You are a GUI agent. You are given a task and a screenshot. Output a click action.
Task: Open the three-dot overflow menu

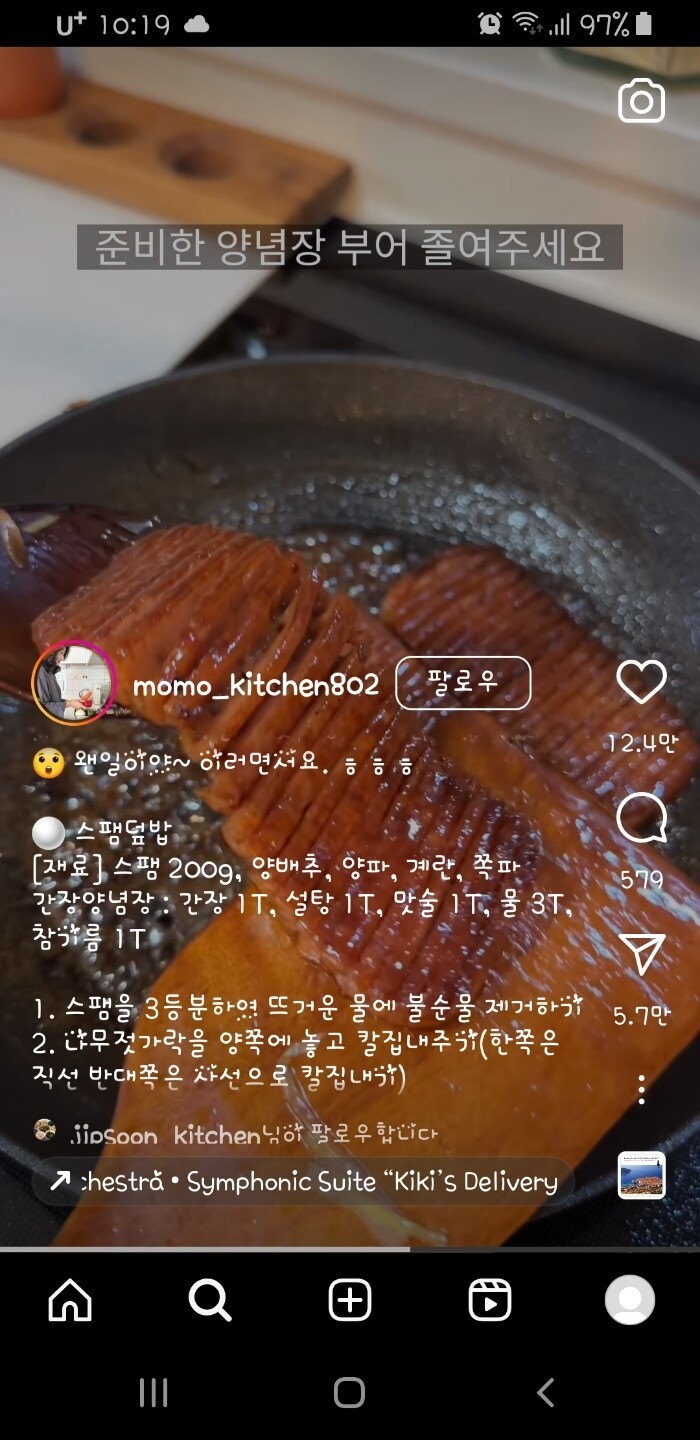click(641, 1089)
